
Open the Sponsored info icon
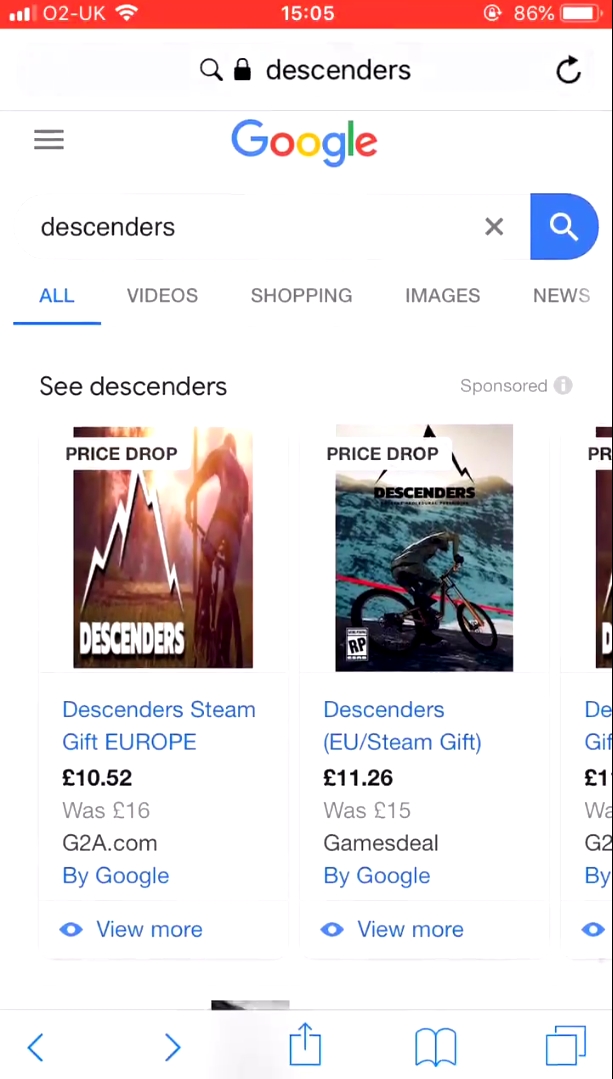click(x=564, y=386)
